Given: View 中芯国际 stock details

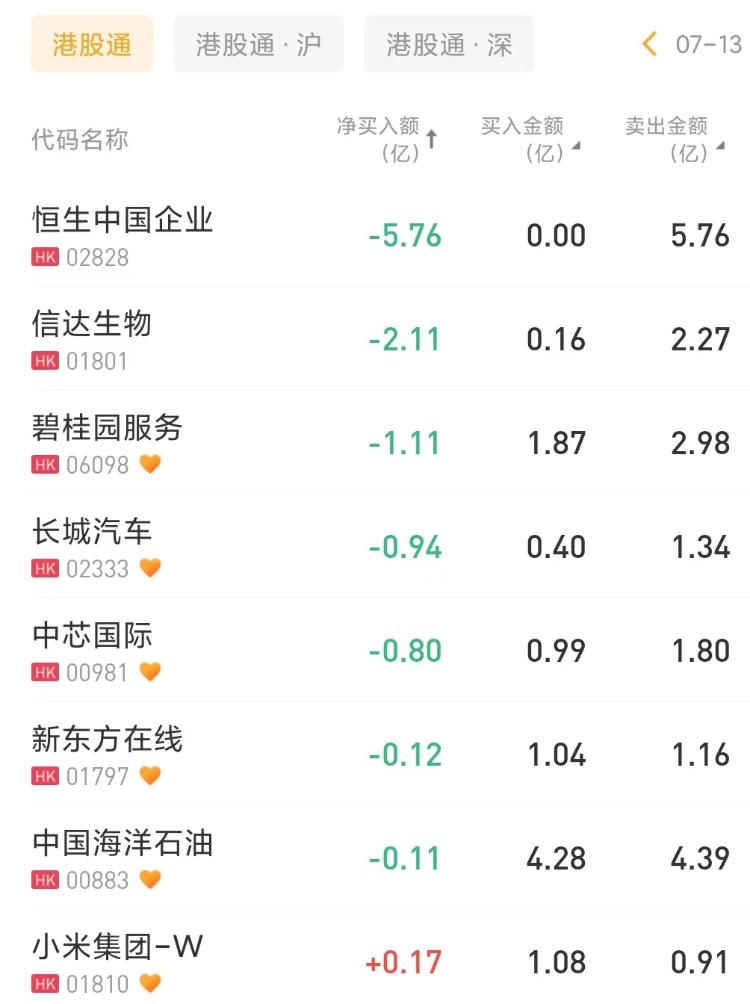Looking at the screenshot, I should pos(92,636).
